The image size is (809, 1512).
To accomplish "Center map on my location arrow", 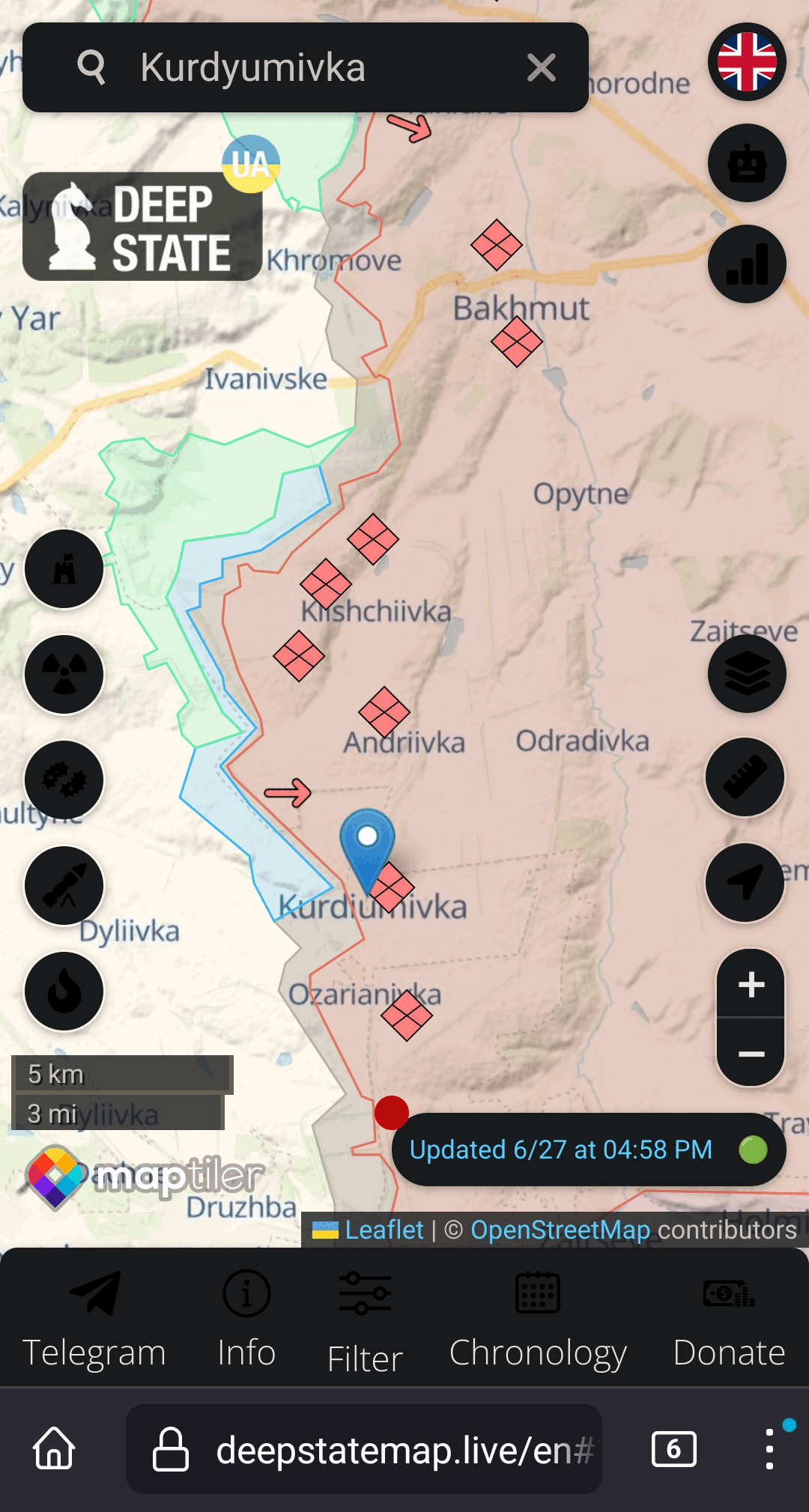I will click(x=745, y=883).
